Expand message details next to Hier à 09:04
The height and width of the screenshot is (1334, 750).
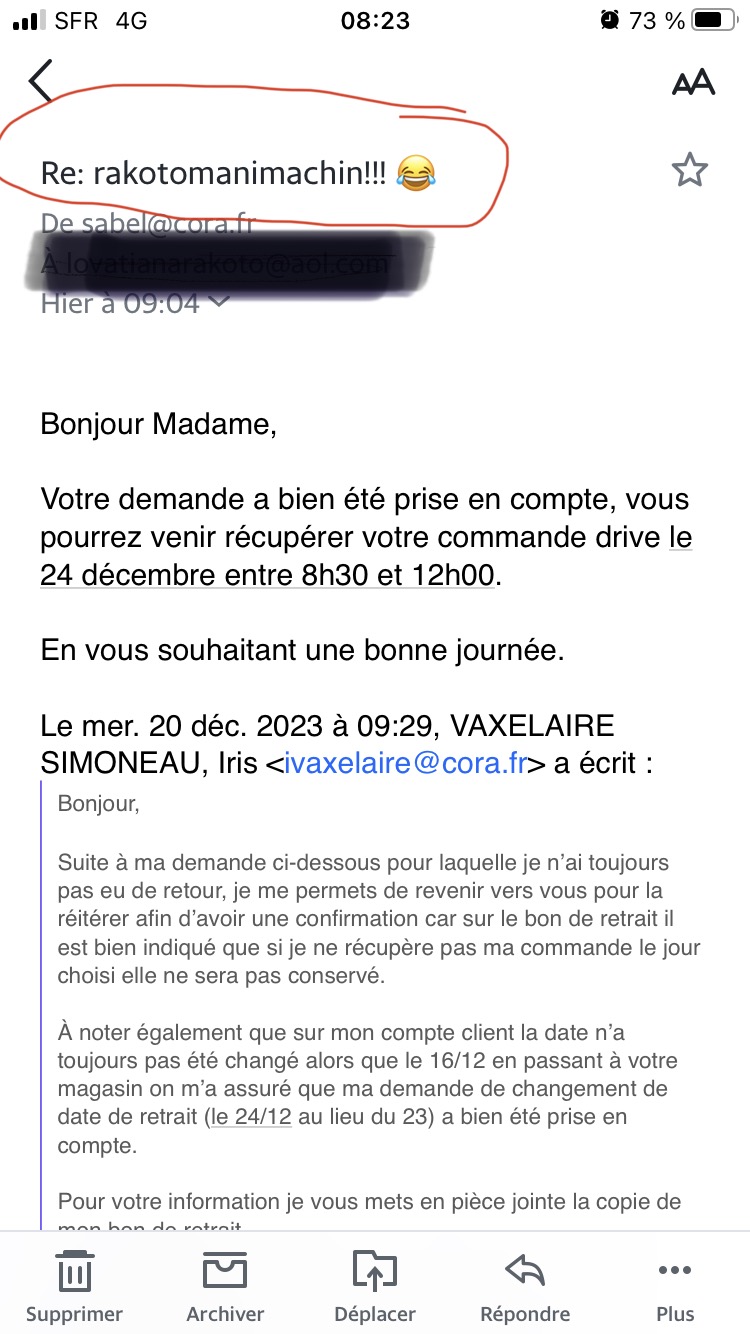pos(218,303)
